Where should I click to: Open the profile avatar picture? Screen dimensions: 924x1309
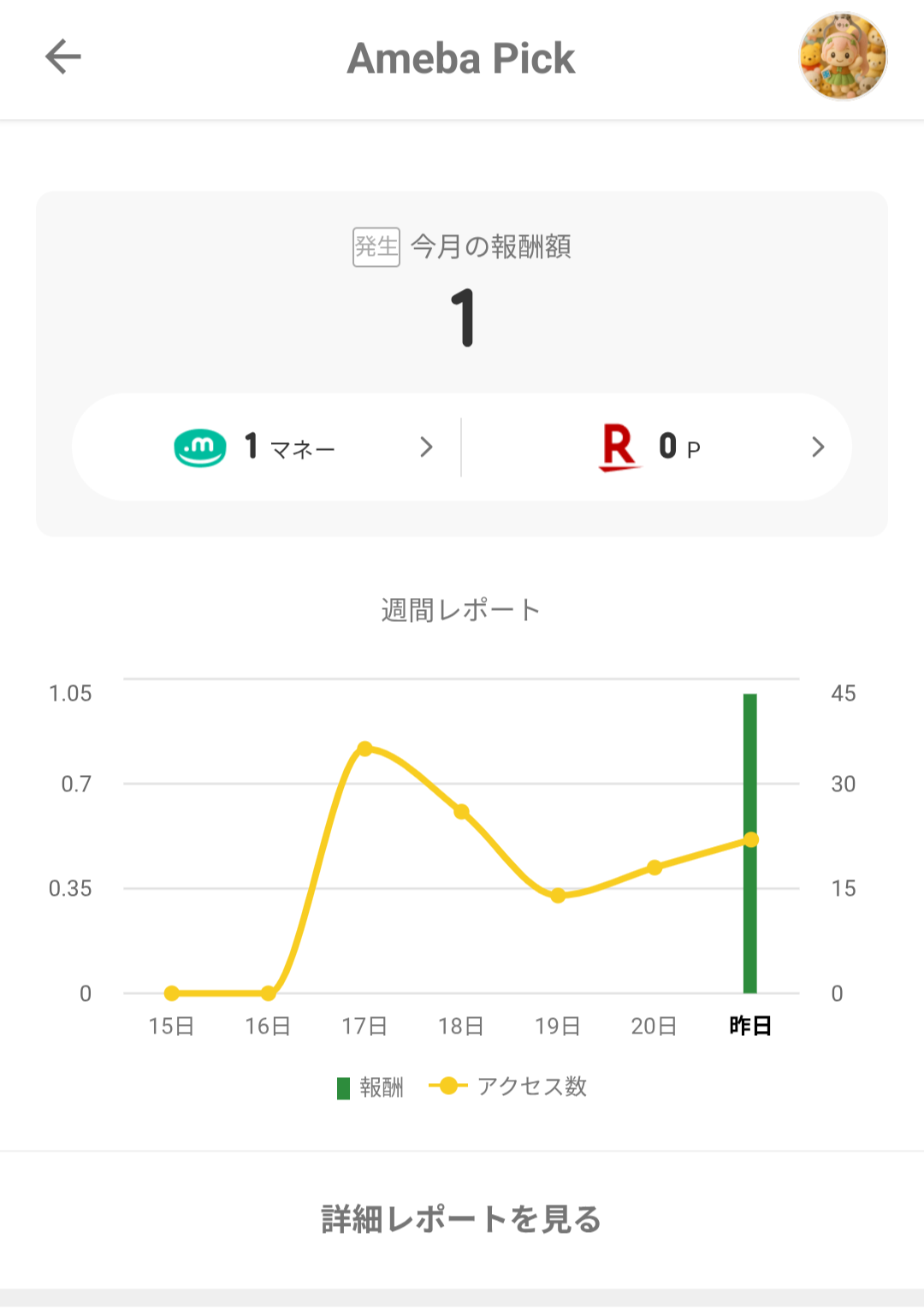(843, 57)
